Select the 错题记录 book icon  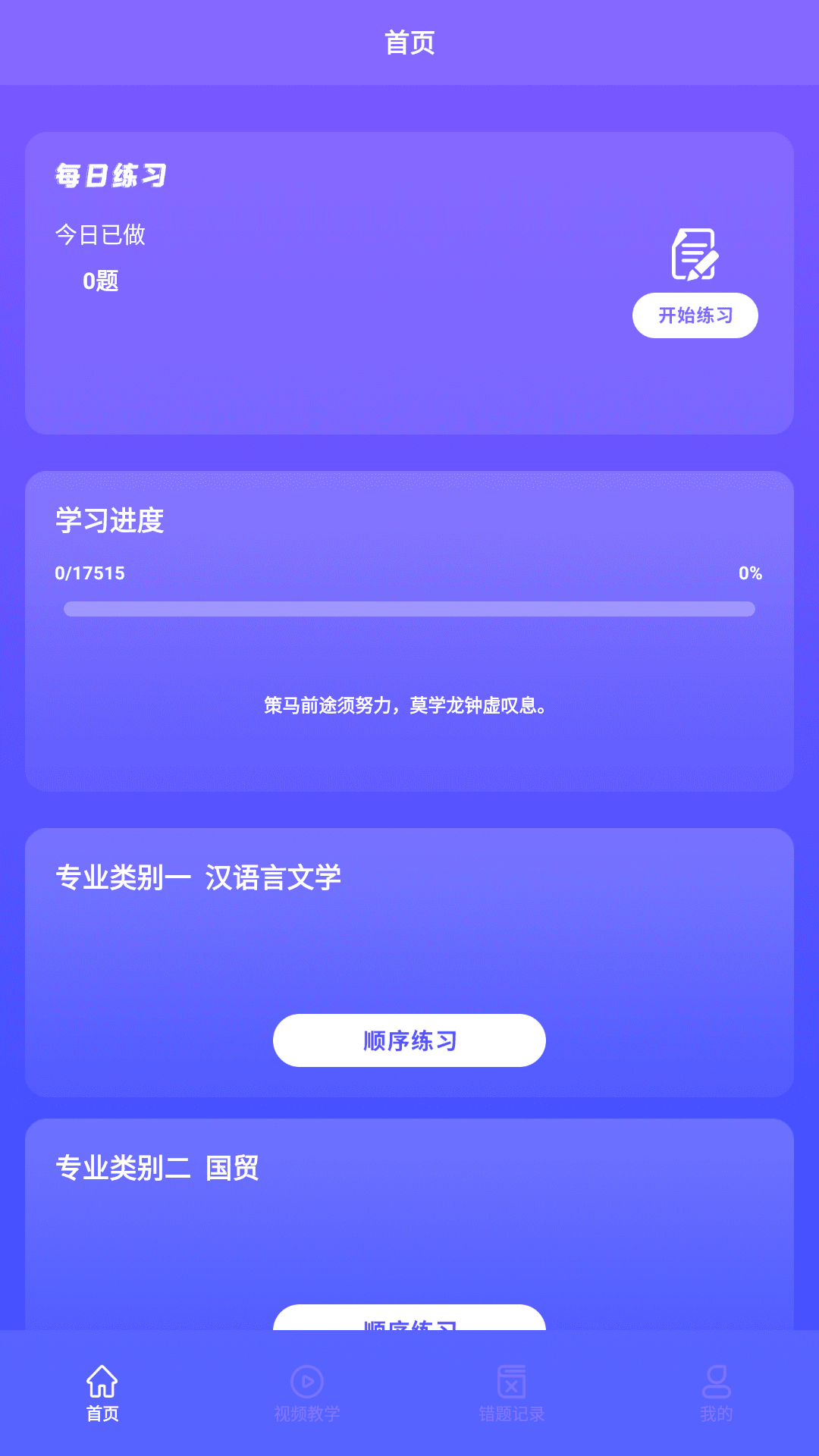click(511, 1382)
